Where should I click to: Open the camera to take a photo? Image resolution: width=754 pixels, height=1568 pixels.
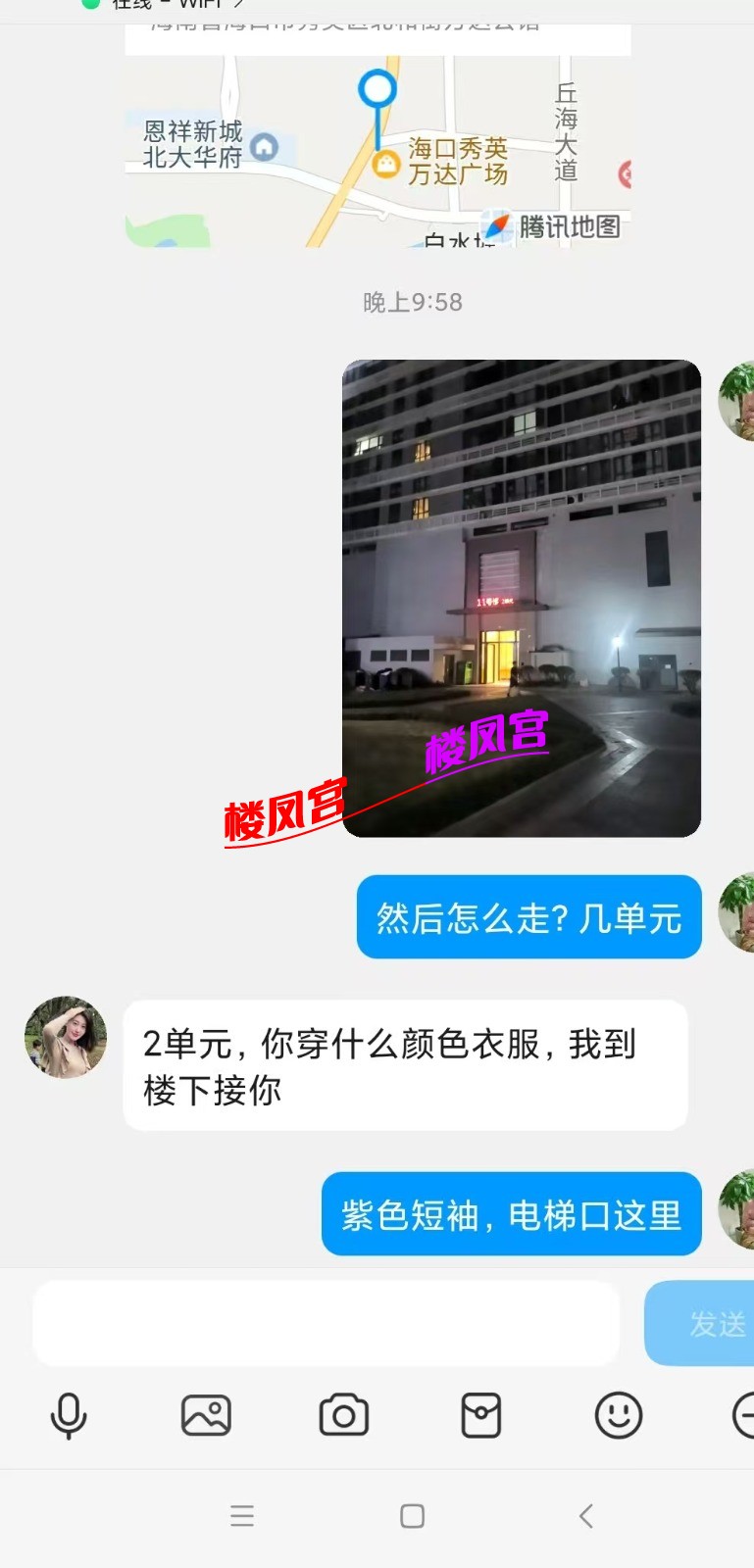point(344,1416)
